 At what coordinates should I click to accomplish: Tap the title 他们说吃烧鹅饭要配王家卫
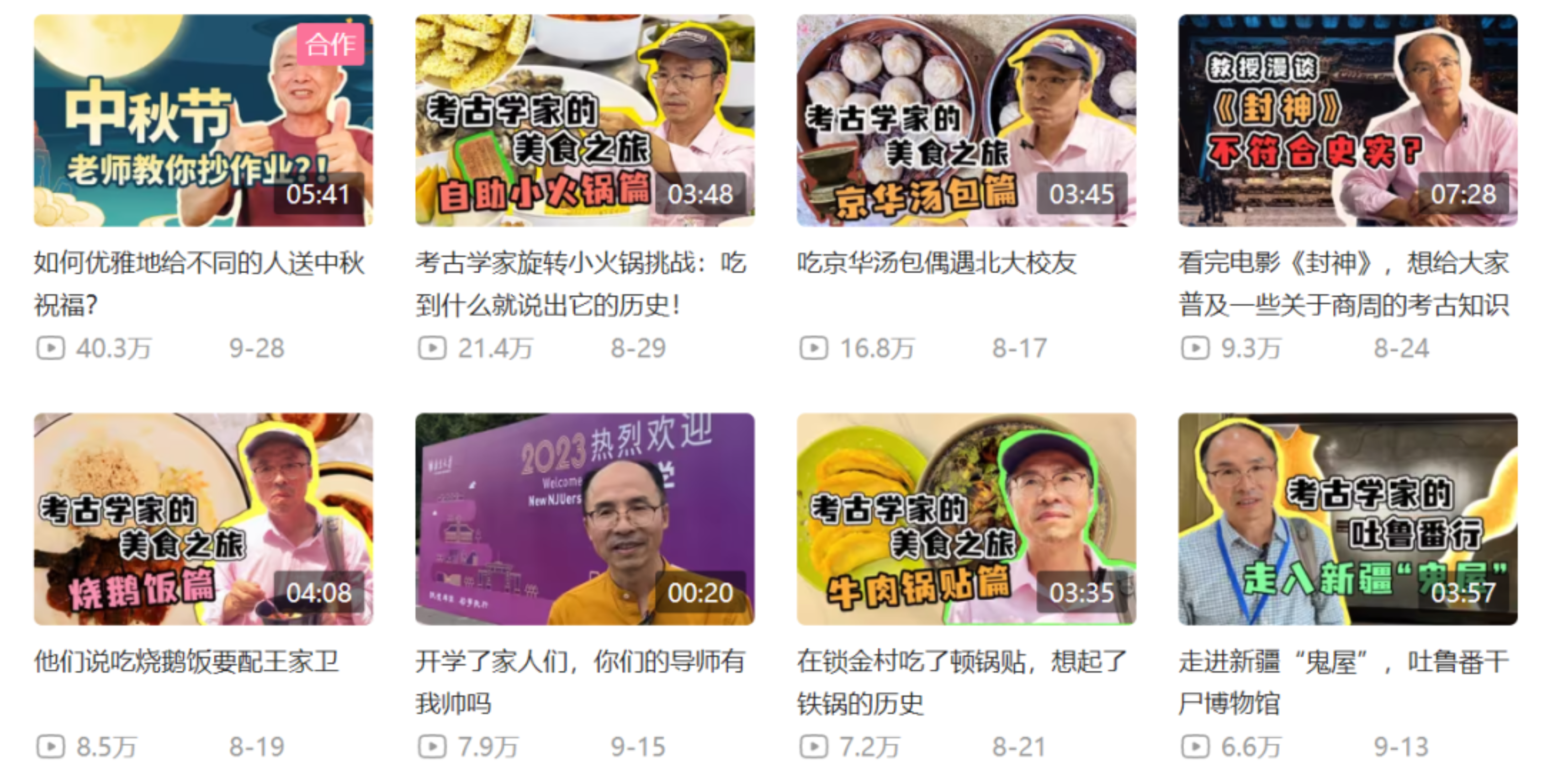(x=186, y=662)
